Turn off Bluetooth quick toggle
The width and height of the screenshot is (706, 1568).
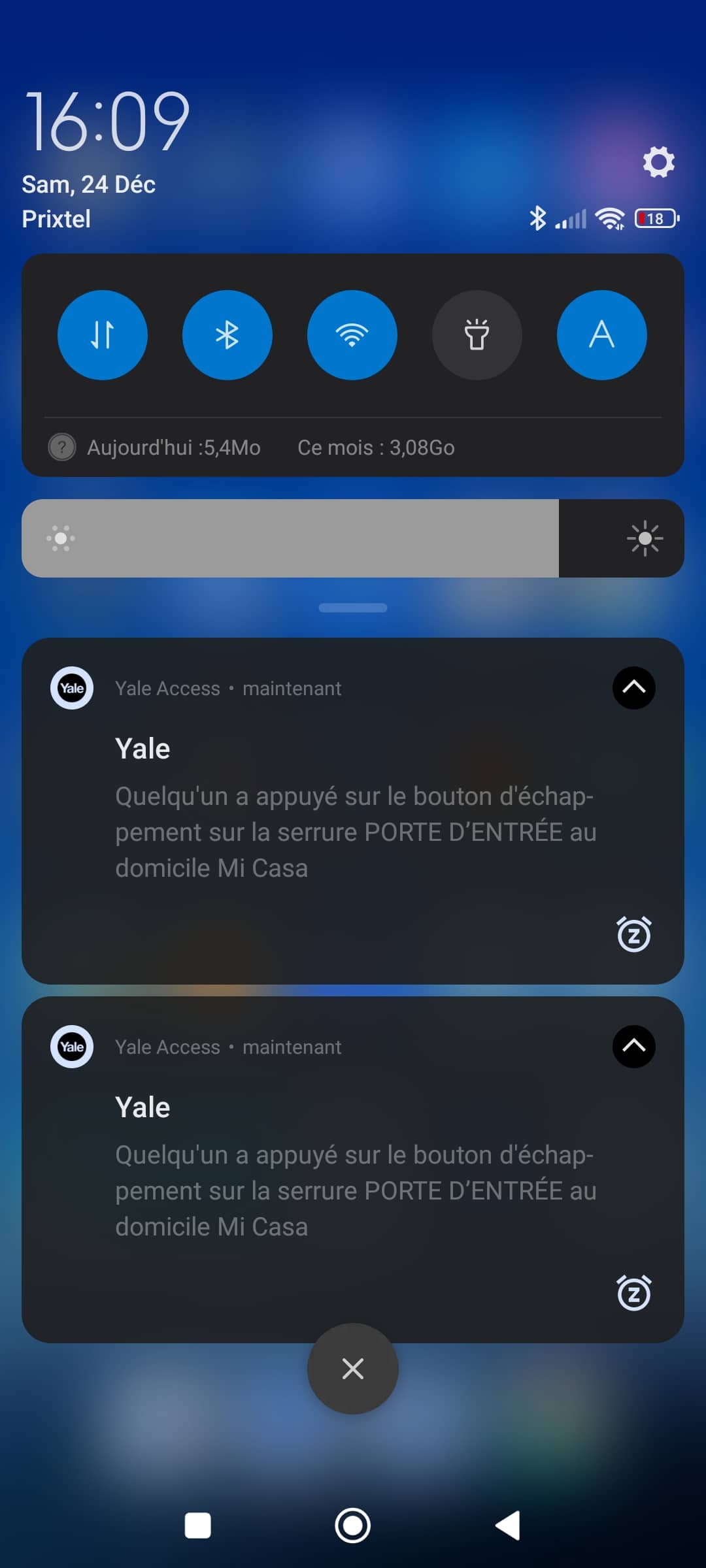coord(227,335)
